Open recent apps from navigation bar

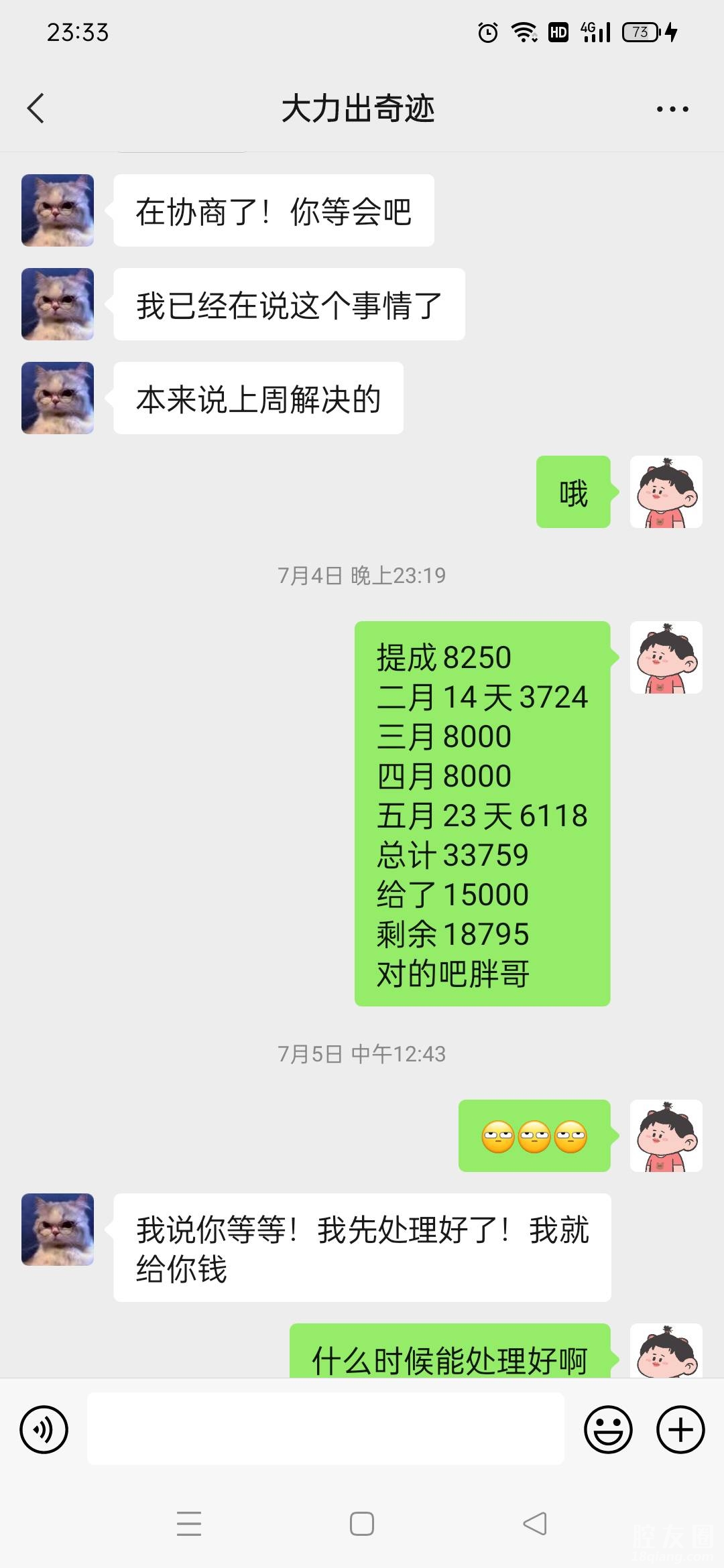point(189,1524)
